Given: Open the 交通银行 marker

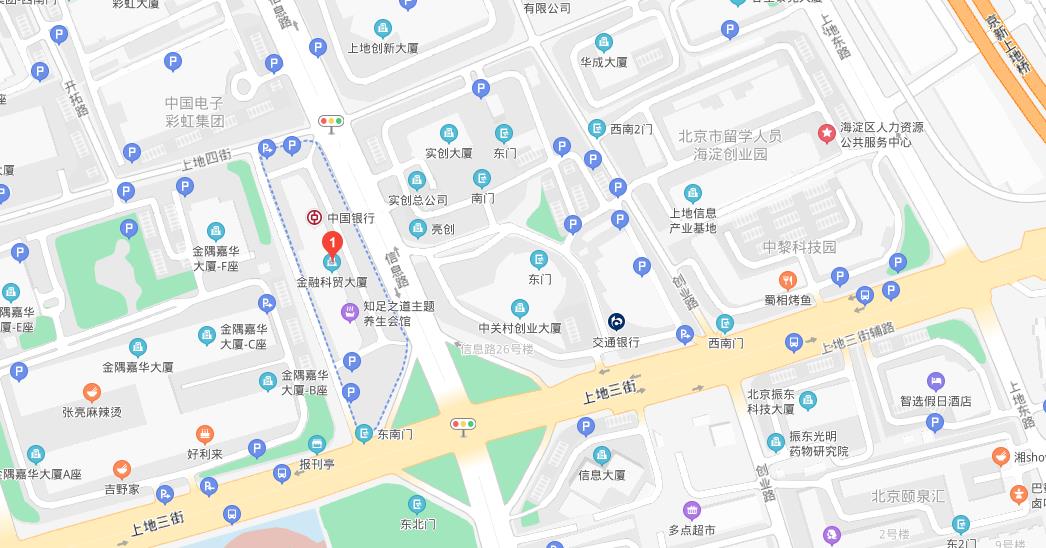Looking at the screenshot, I should coord(616,321).
